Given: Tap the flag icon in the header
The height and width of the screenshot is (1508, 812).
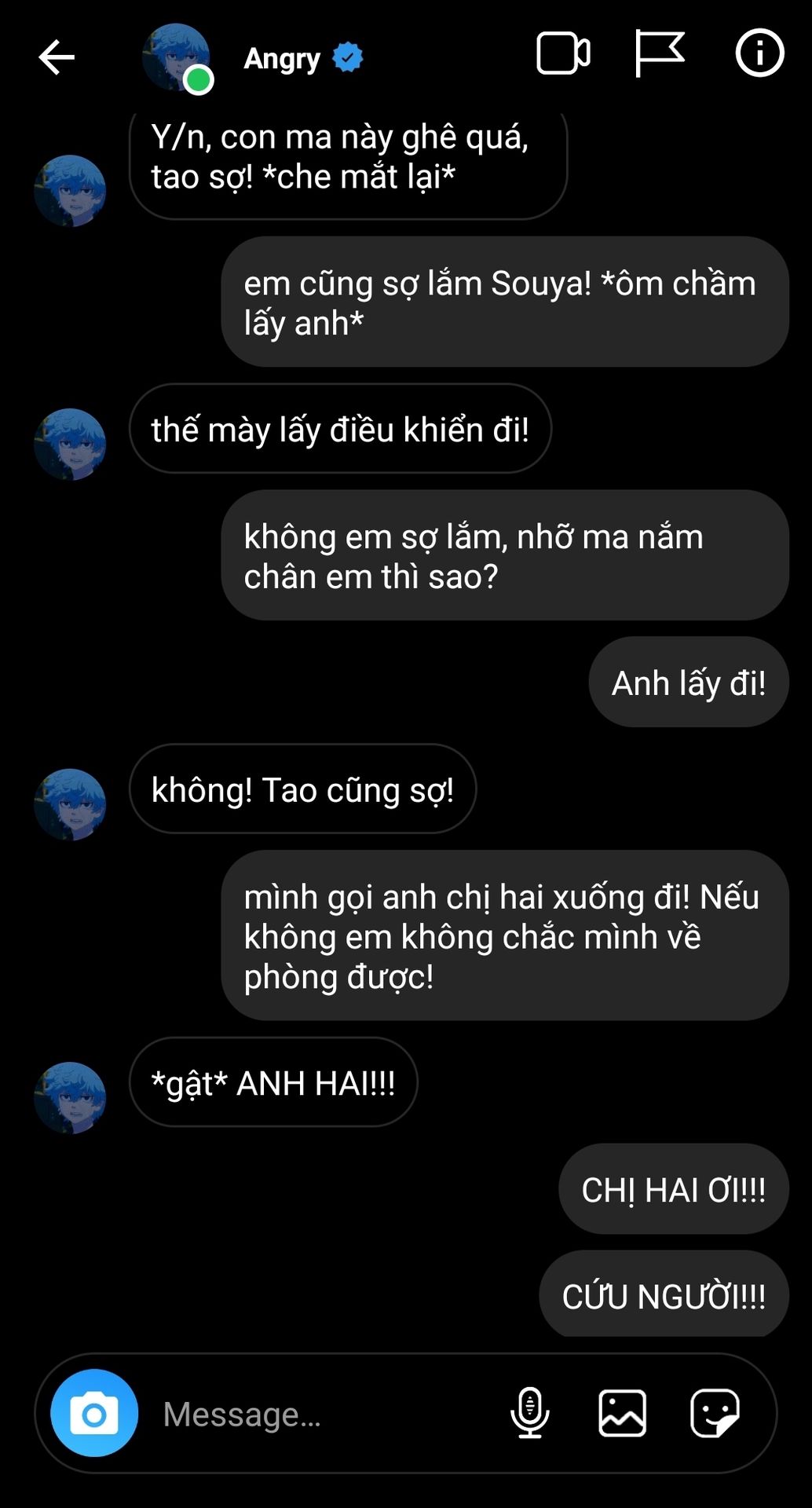Looking at the screenshot, I should coord(659,53).
